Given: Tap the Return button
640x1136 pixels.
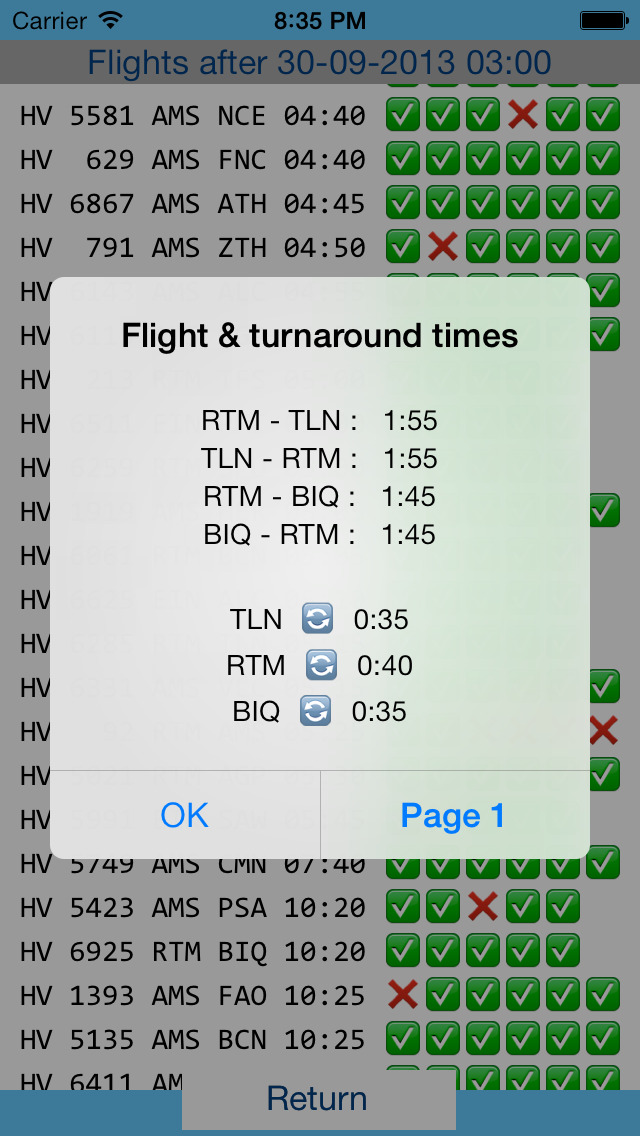Looking at the screenshot, I should click(x=318, y=1100).
